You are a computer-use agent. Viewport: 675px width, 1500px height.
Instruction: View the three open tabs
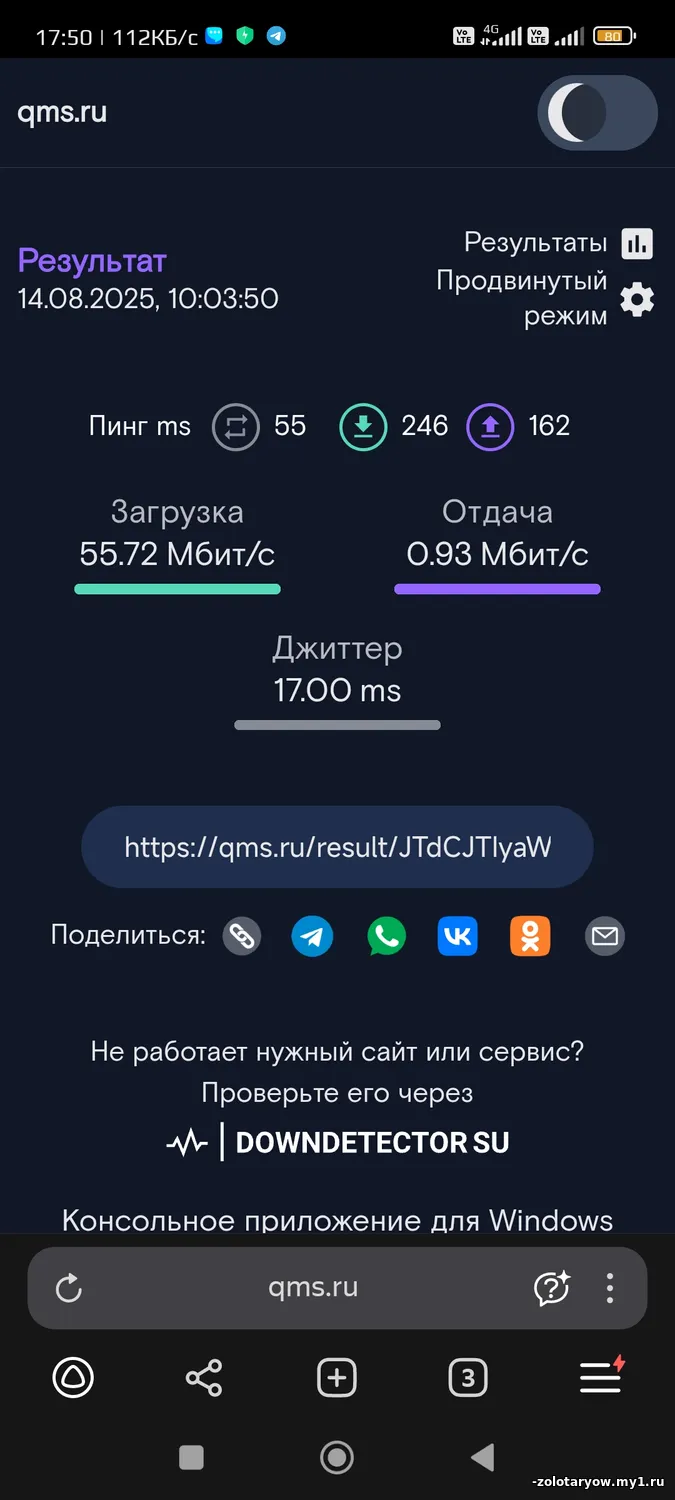pyautogui.click(x=467, y=1379)
